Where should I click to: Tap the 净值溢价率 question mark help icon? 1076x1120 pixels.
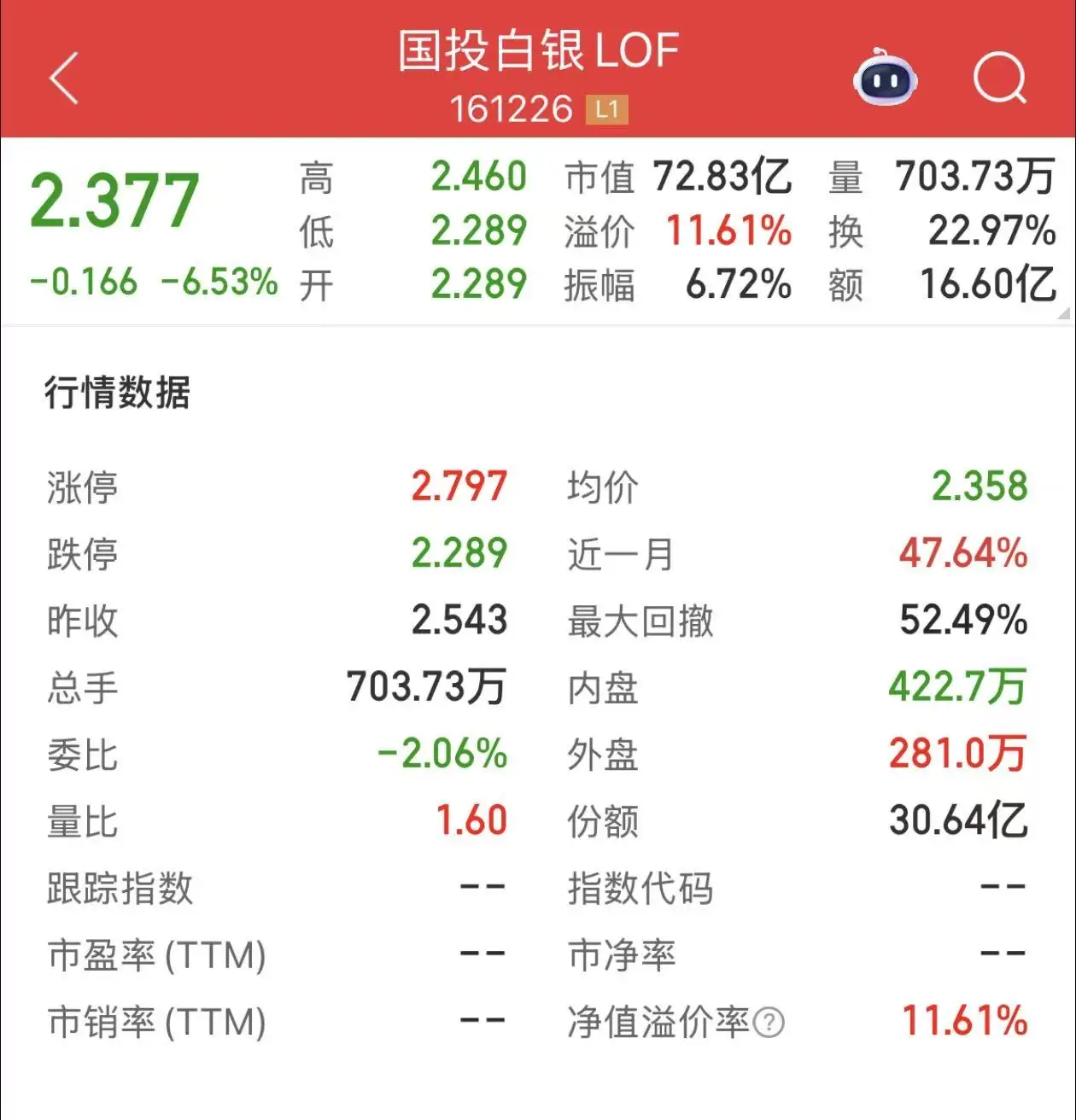click(769, 1022)
